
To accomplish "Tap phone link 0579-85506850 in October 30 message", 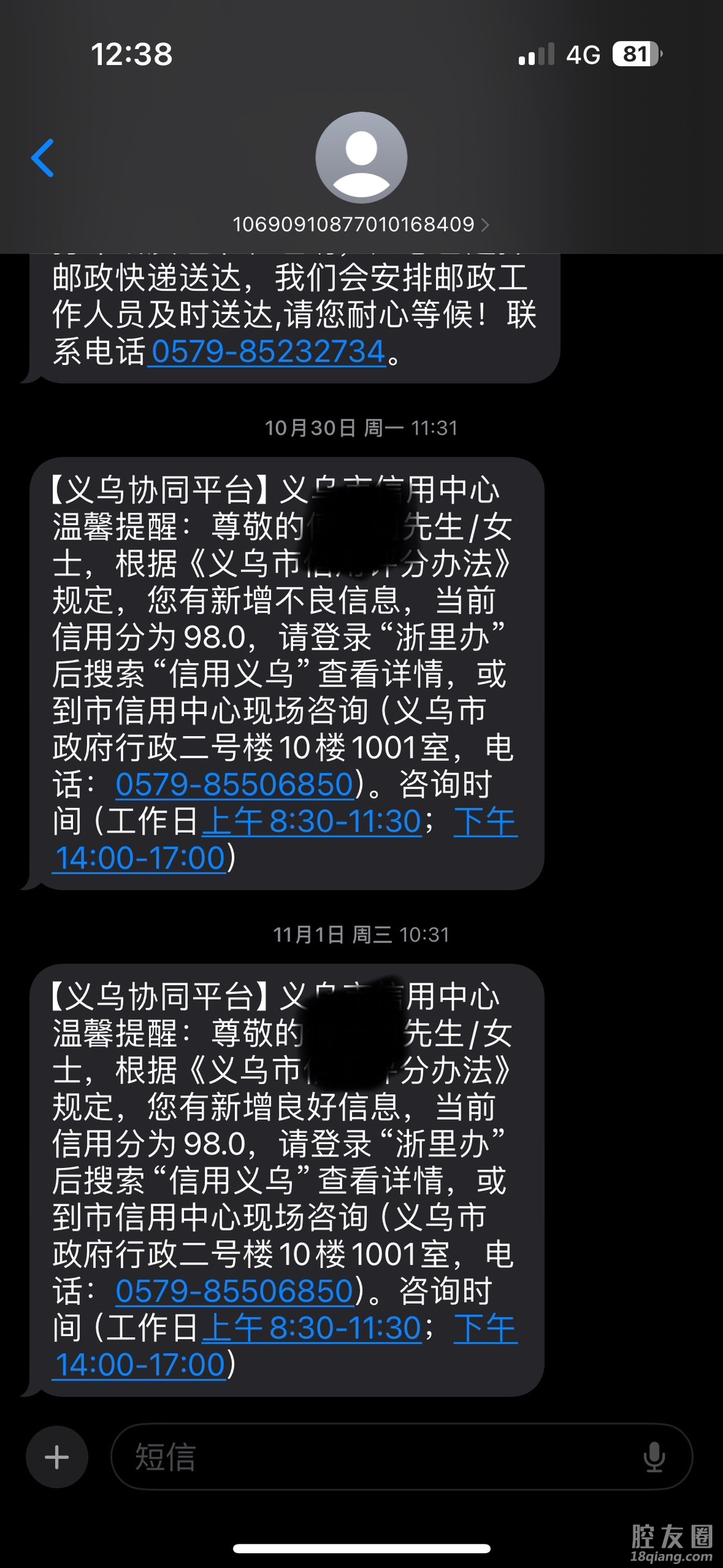I will click(234, 784).
